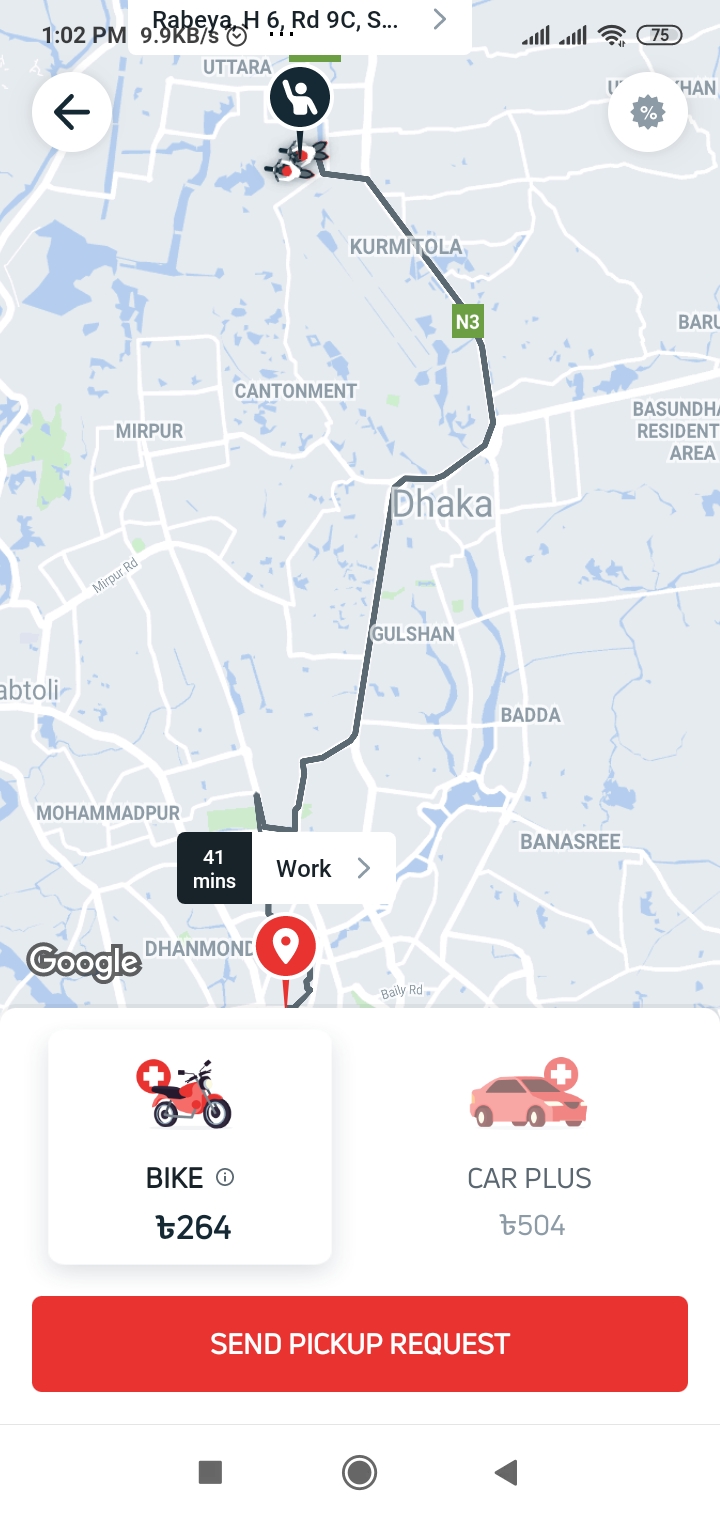Viewport: 720px width, 1520px height.
Task: Open recent apps from navigation bar
Action: [x=210, y=1472]
